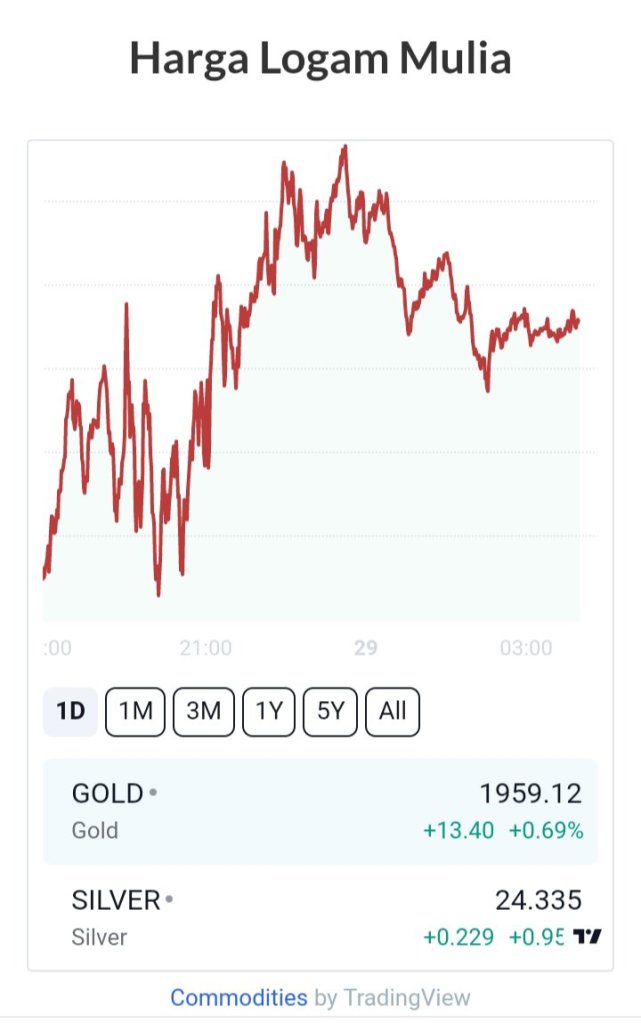This screenshot has width=641, height=1023.
Task: Show the 5Y price chart
Action: click(x=331, y=711)
